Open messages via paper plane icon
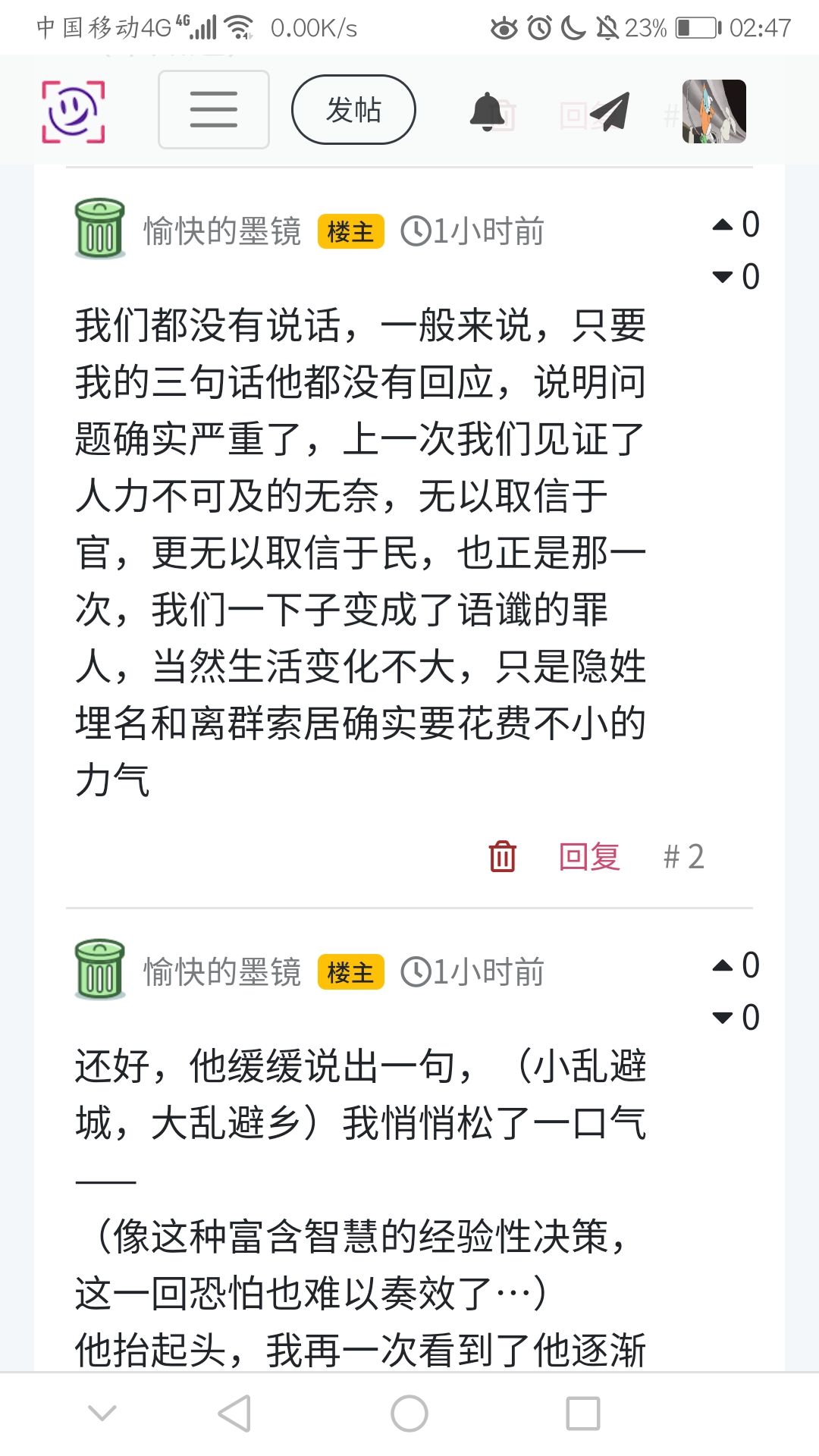This screenshot has height=1456, width=819. 610,111
